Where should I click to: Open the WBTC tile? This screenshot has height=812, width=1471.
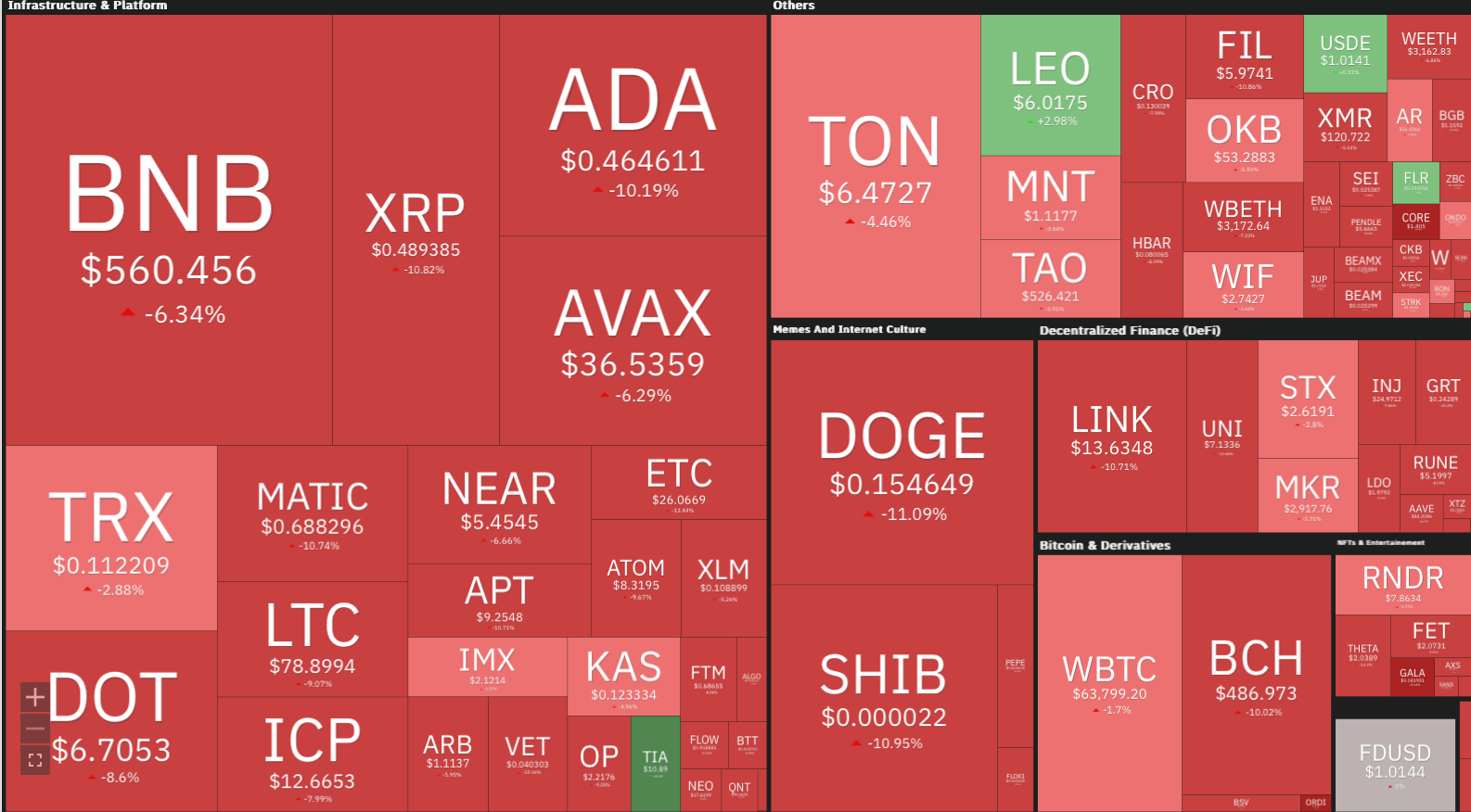coord(1109,683)
